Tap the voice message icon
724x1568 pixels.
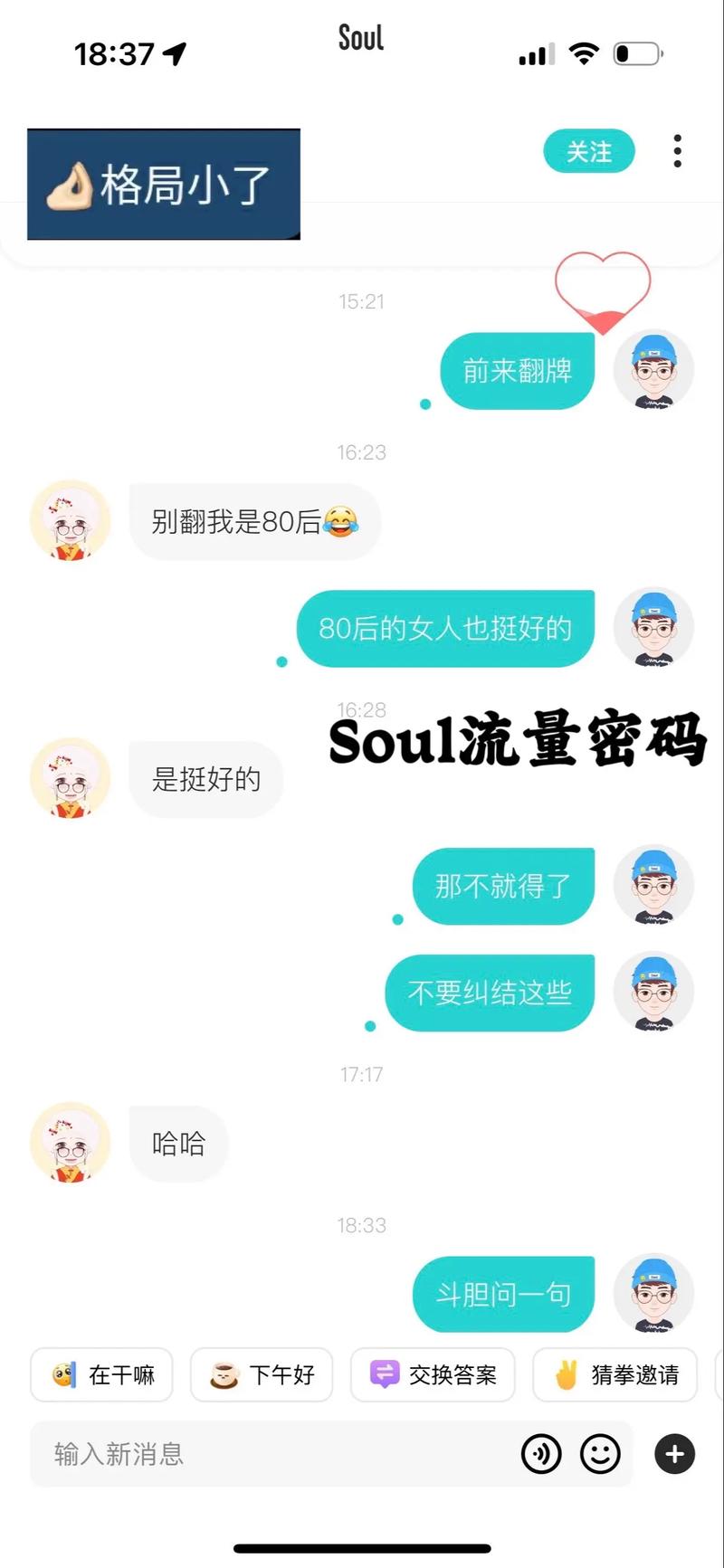point(541,1454)
